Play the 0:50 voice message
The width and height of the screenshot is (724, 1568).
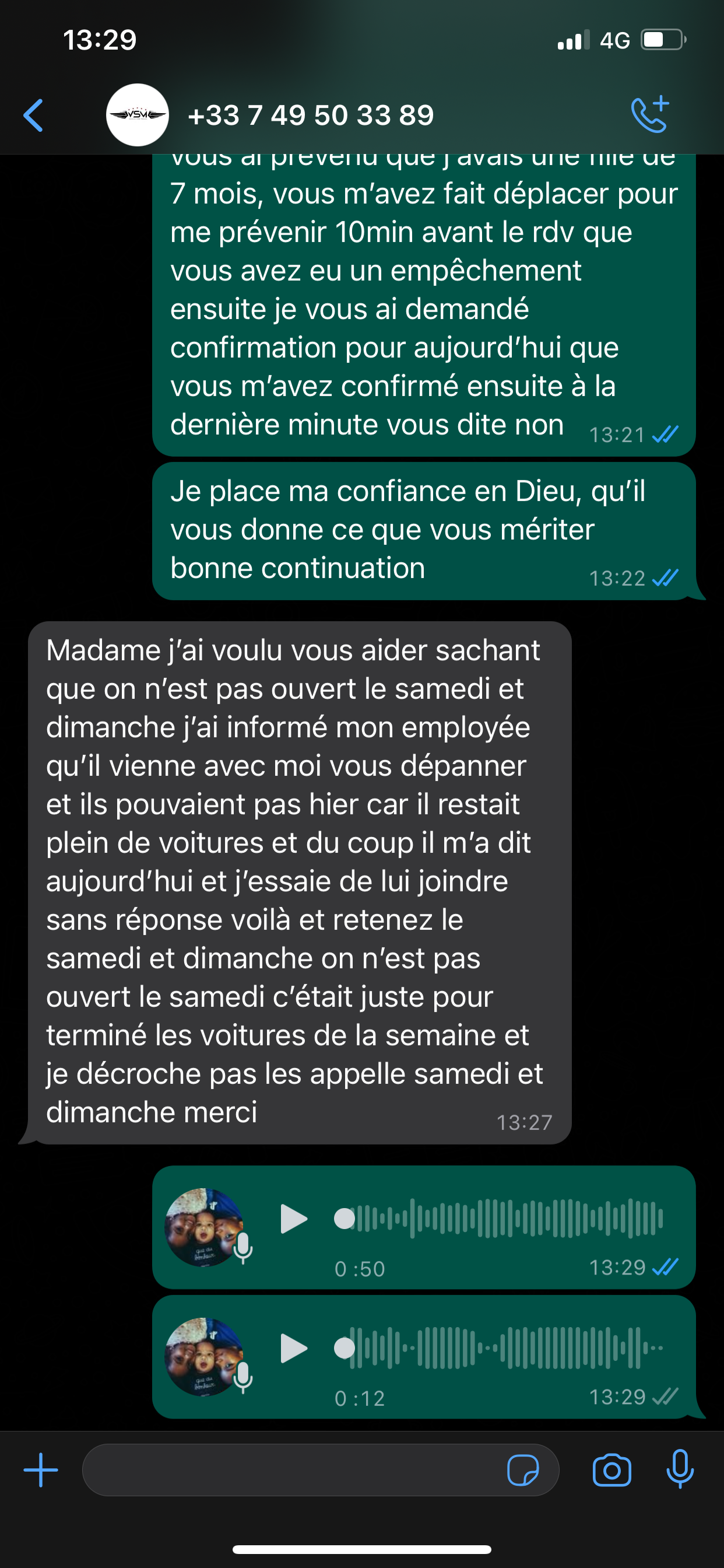coord(293,1219)
